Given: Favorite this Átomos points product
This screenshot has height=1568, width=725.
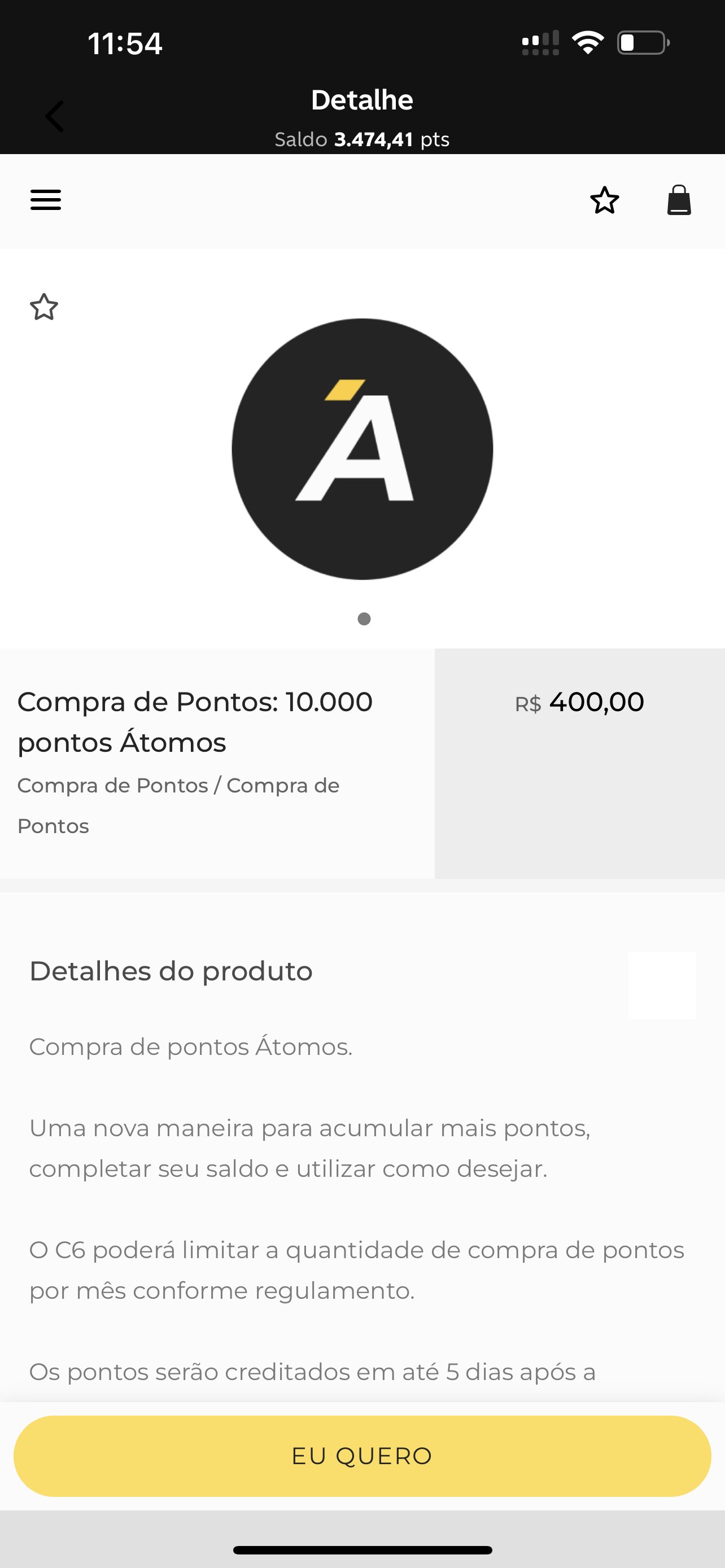Looking at the screenshot, I should click(x=44, y=307).
